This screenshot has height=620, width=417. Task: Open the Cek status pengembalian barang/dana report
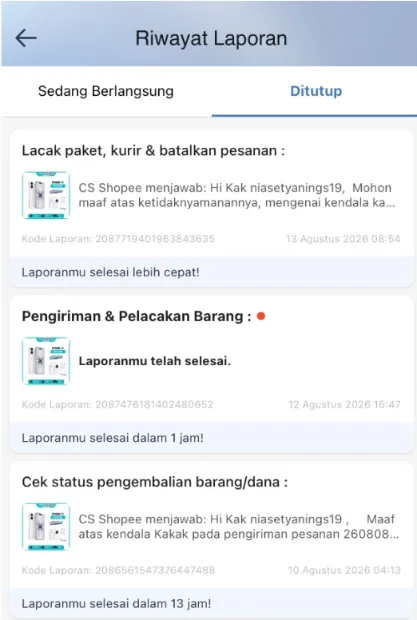211,540
